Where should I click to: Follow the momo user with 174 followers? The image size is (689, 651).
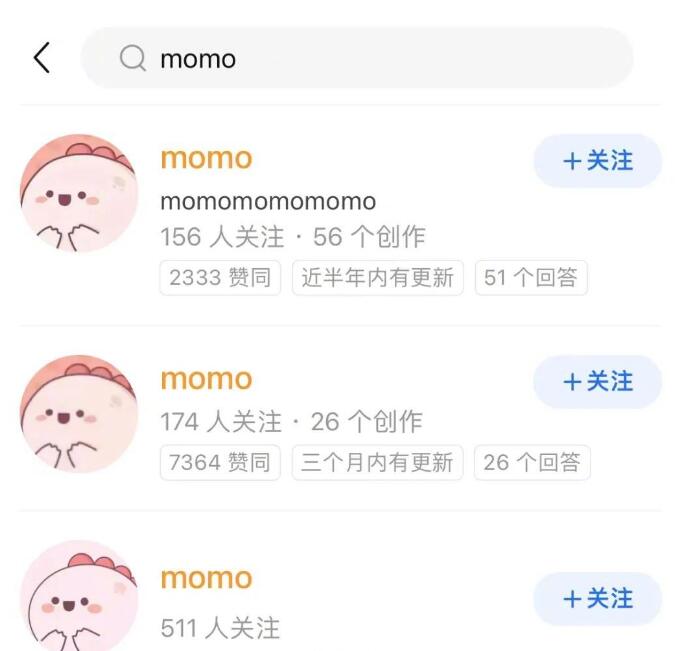click(x=597, y=382)
